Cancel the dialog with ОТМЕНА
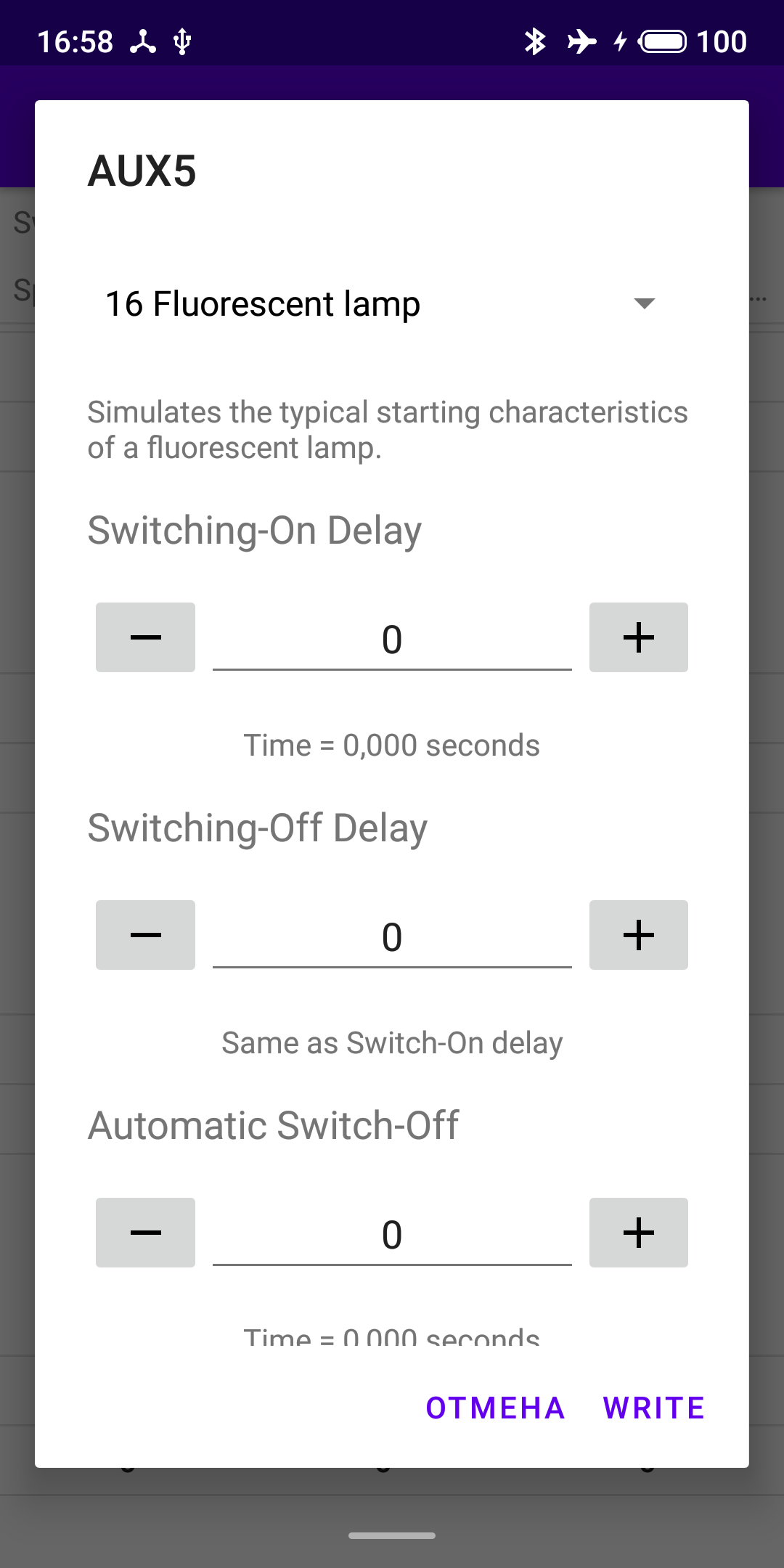The height and width of the screenshot is (1568, 784). pos(495,1408)
